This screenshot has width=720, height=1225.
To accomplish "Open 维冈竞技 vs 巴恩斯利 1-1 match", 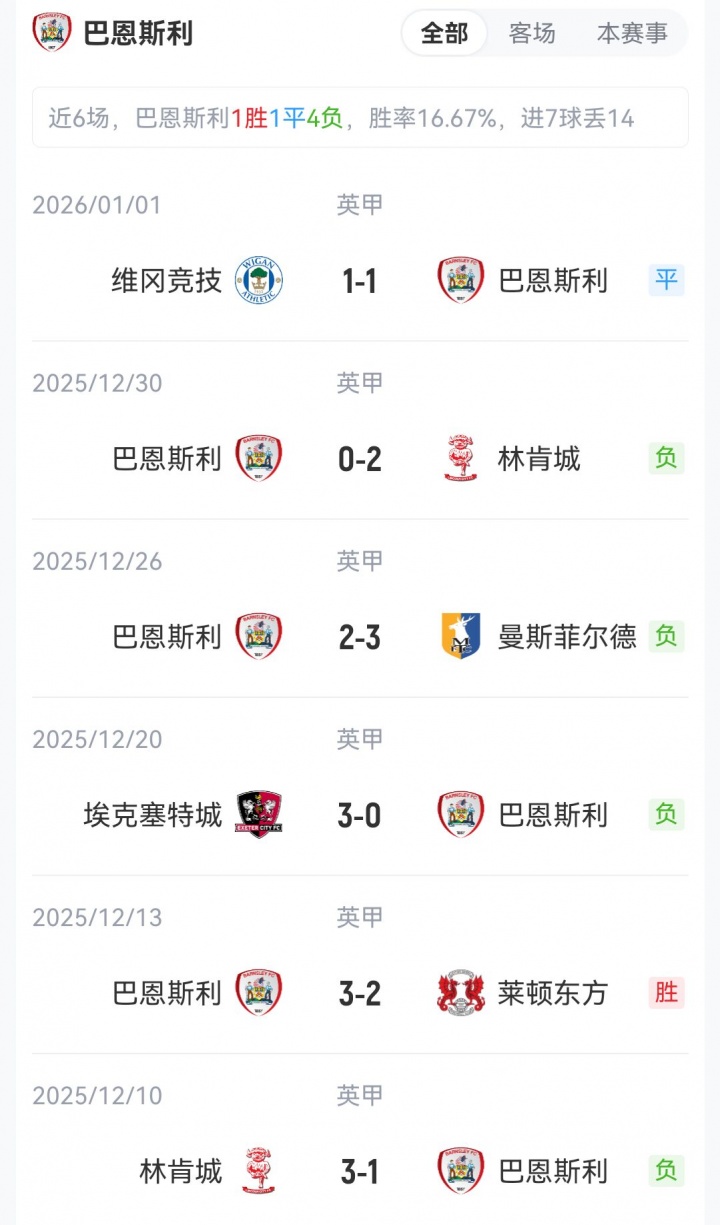I will point(360,281).
